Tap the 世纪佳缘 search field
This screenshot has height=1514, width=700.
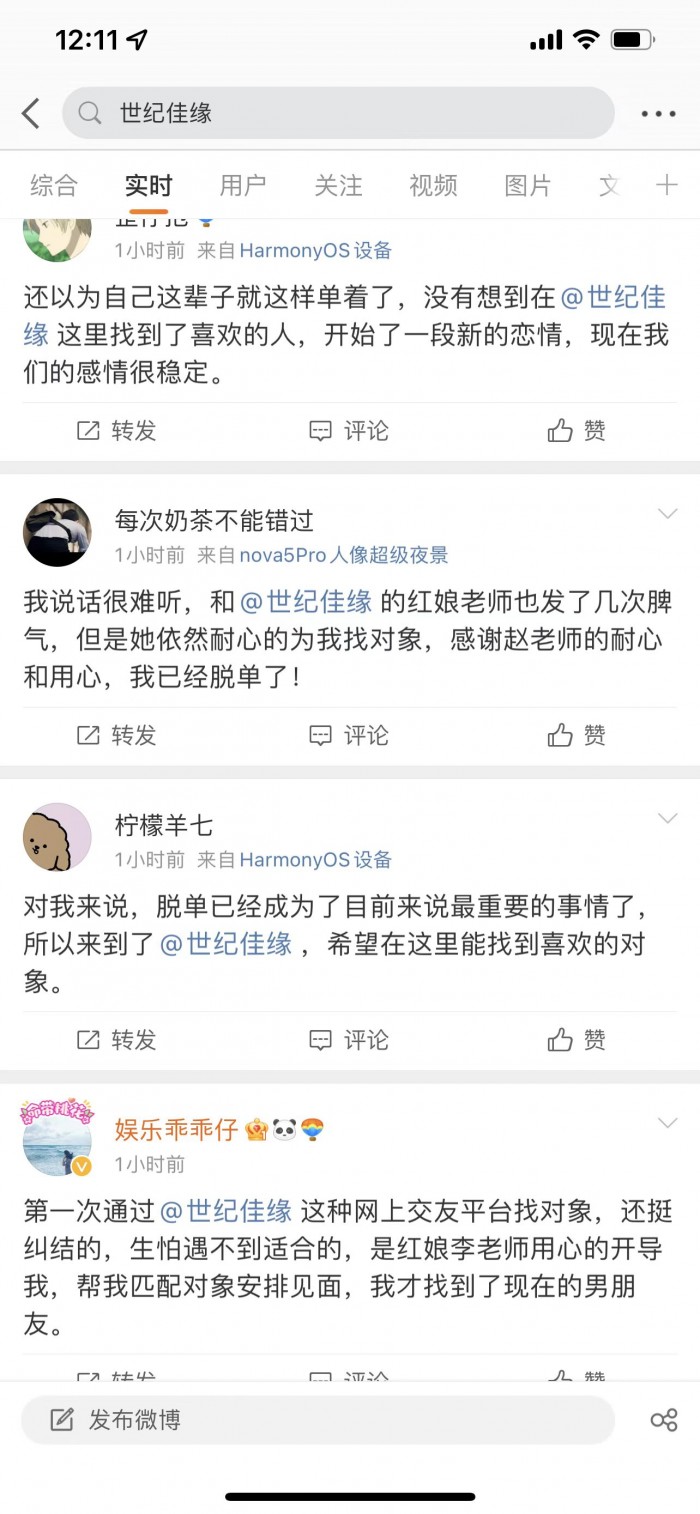pos(338,113)
